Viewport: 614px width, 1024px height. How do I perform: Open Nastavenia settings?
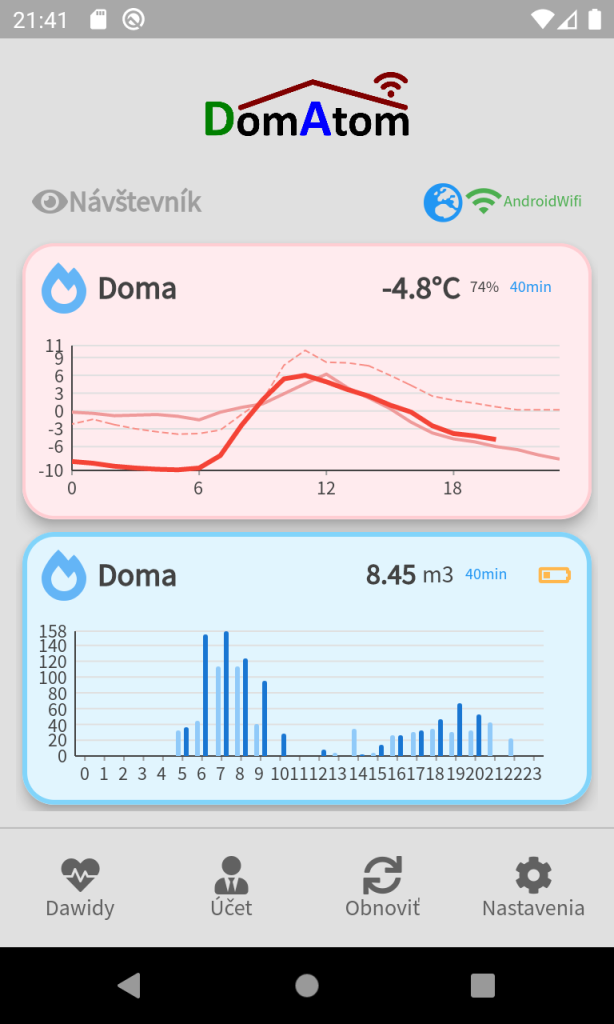(x=533, y=888)
